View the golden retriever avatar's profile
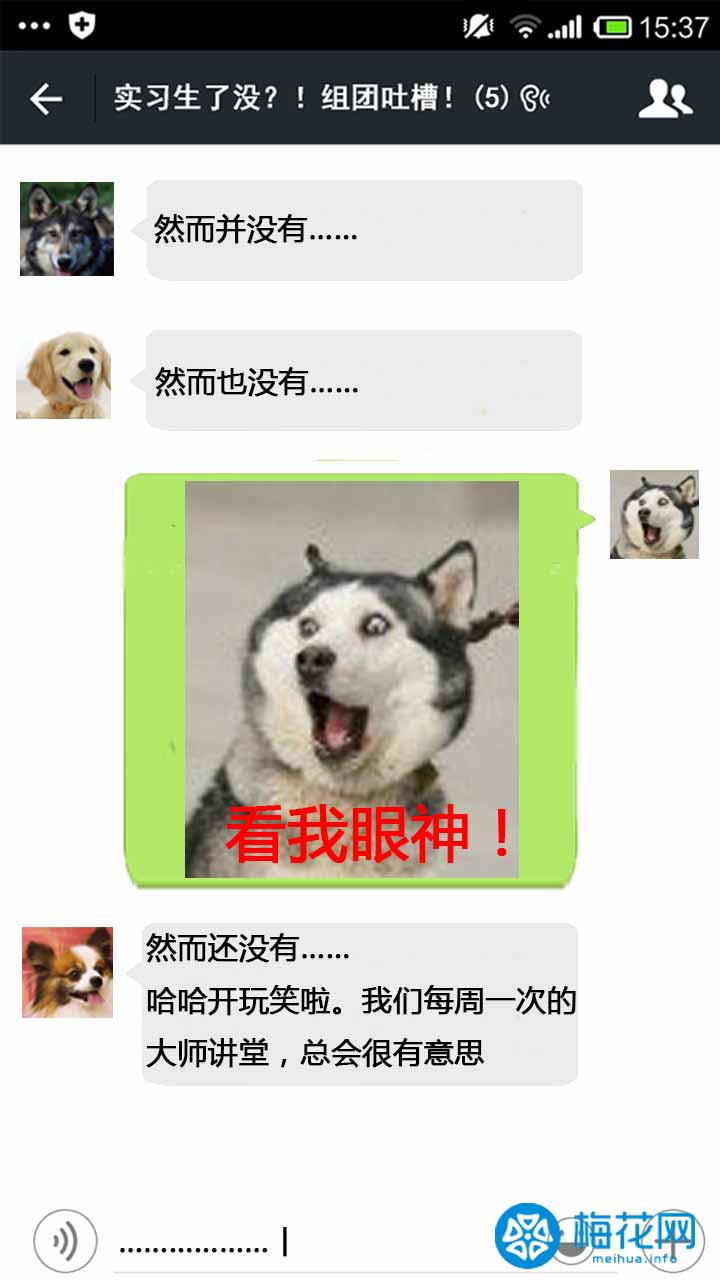This screenshot has width=720, height=1280. [x=64, y=375]
